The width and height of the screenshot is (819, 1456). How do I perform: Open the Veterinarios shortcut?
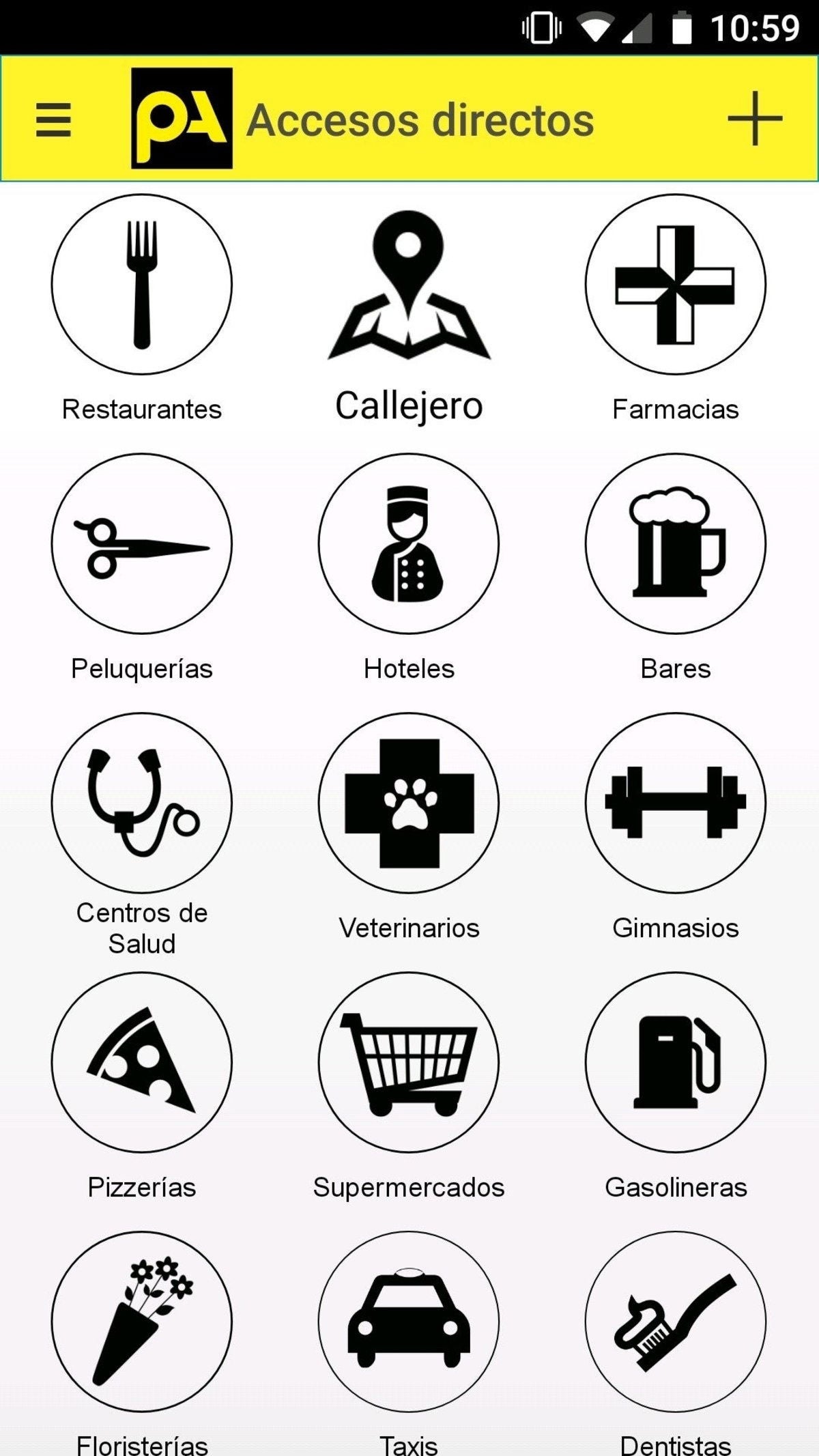pyautogui.click(x=409, y=803)
